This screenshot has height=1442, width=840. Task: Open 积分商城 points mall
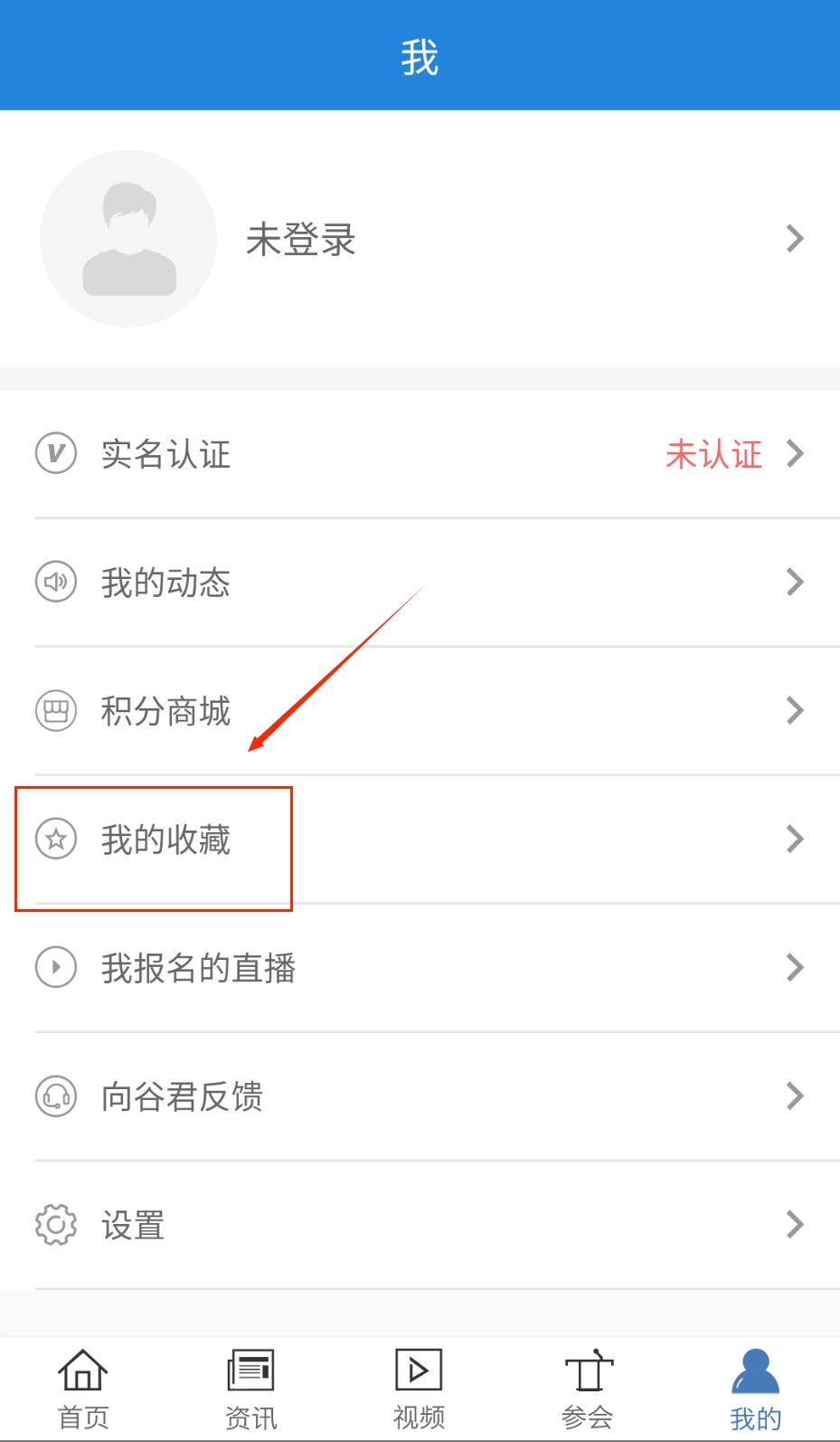pyautogui.click(x=165, y=711)
